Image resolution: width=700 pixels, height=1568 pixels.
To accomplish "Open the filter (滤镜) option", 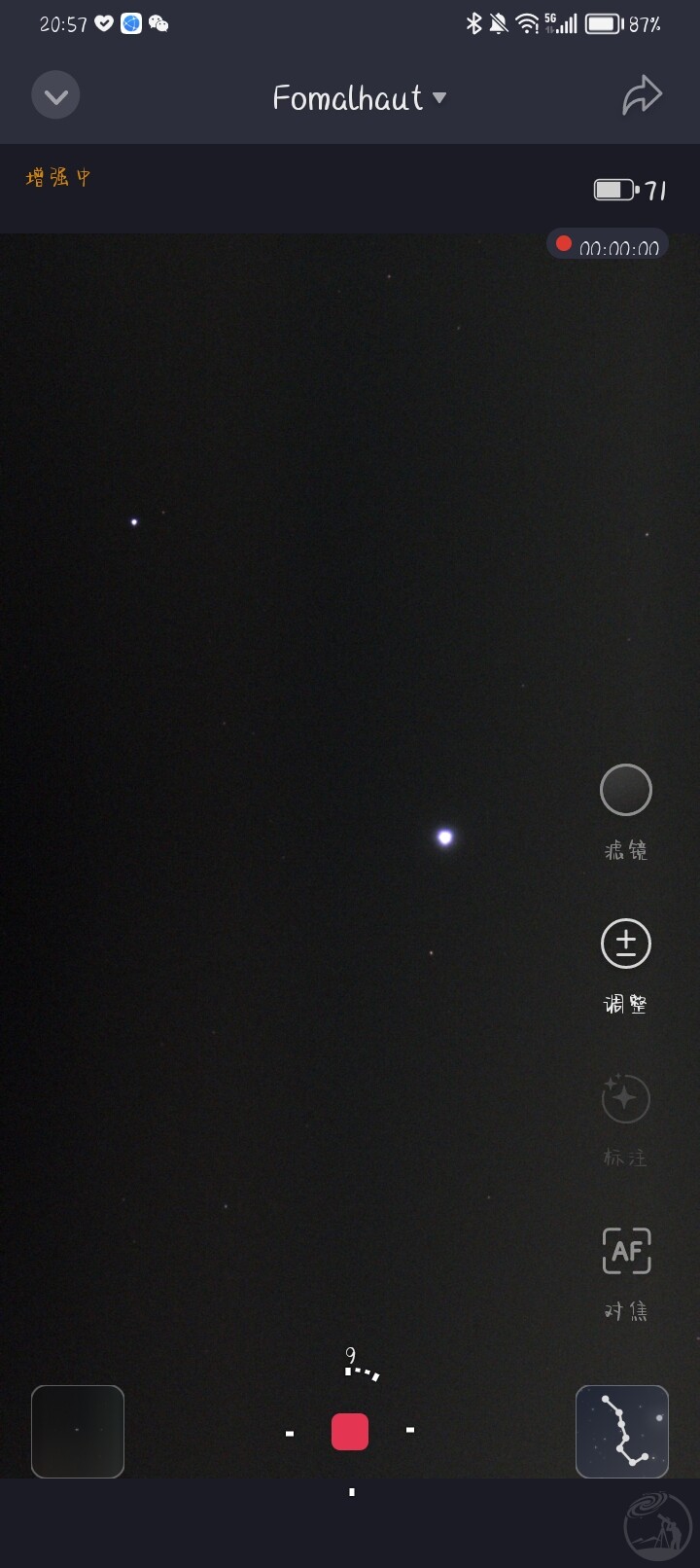I will point(625,790).
